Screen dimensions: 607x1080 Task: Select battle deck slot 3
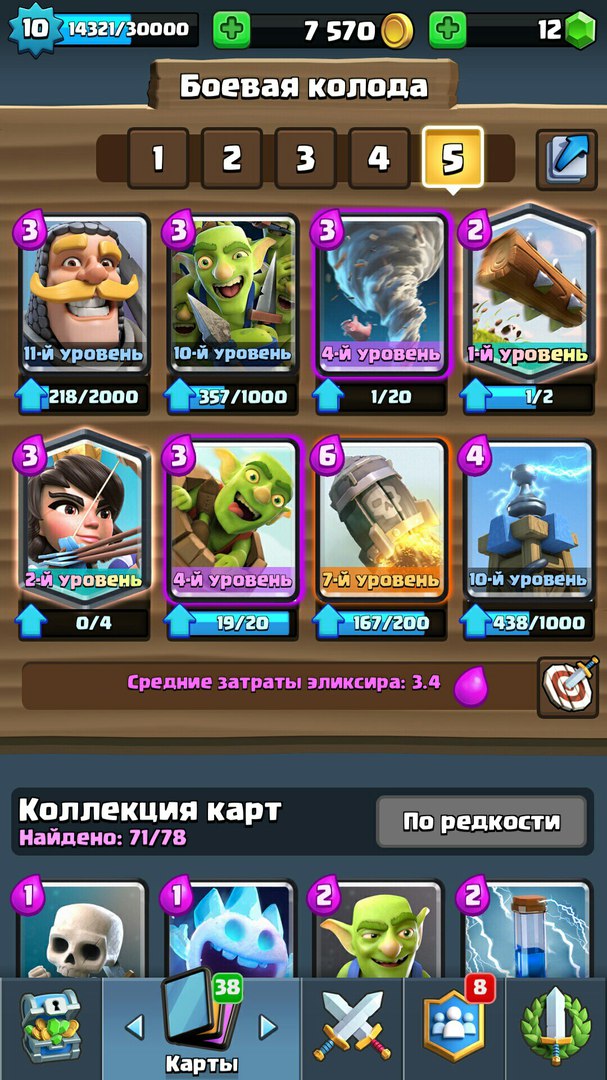click(x=305, y=158)
